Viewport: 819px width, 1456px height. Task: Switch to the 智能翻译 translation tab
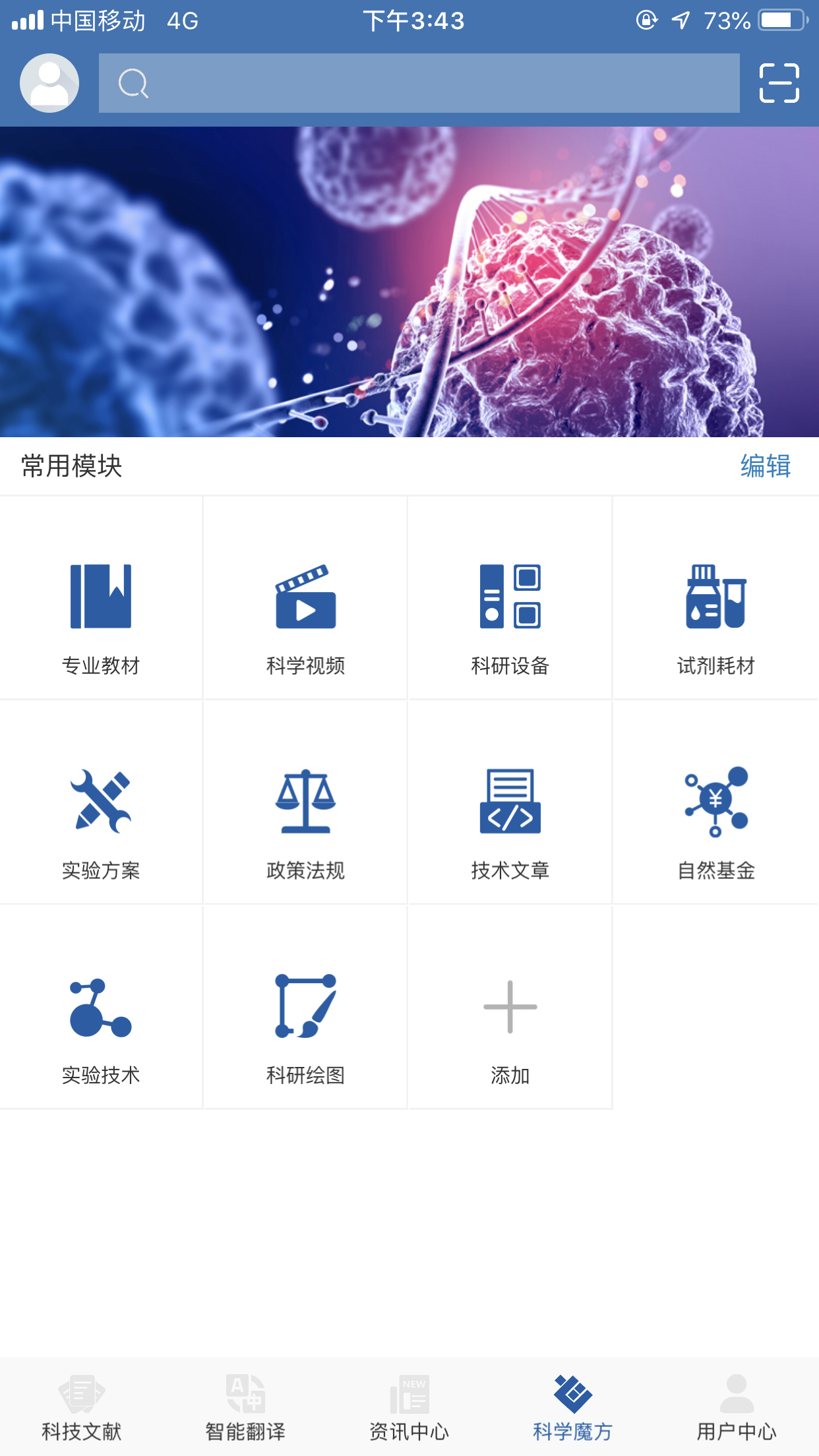tap(245, 1405)
